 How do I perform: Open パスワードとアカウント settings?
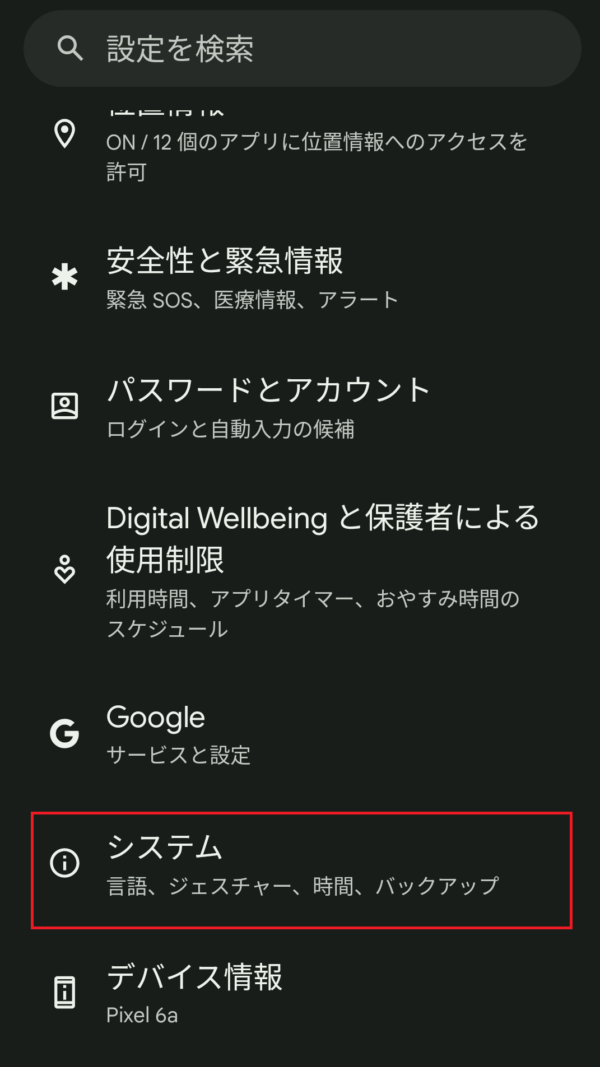click(300, 406)
